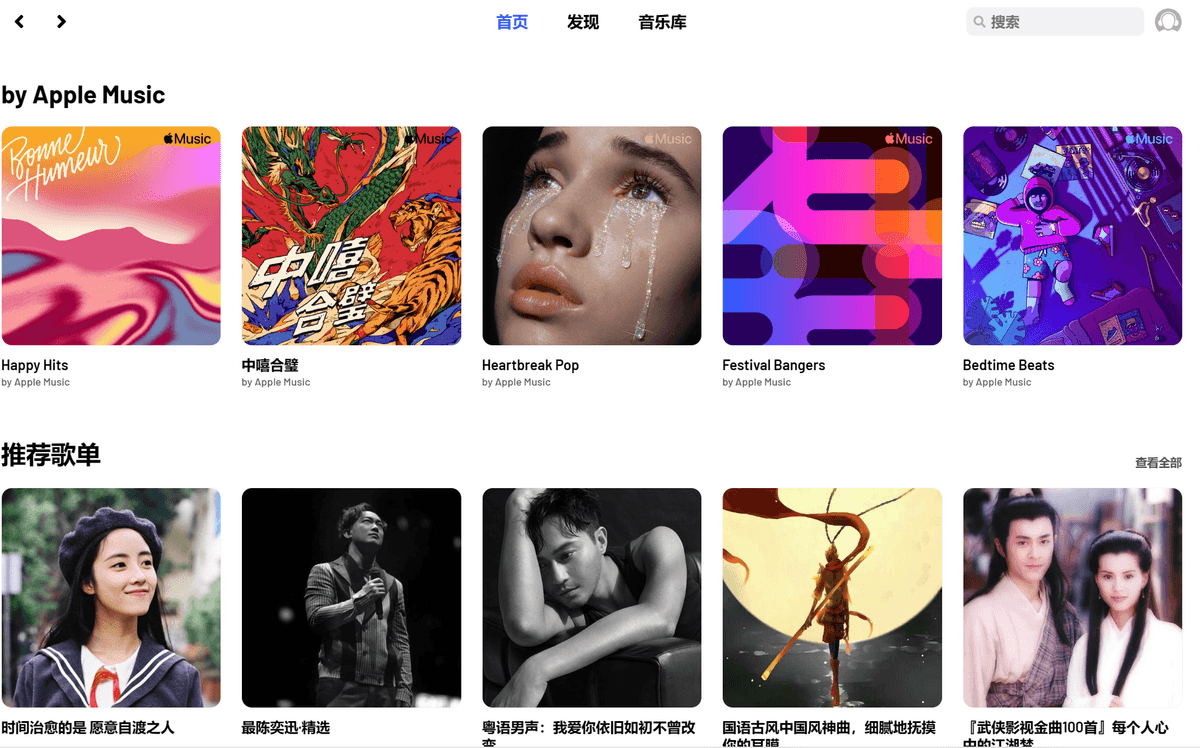The image size is (1200, 748).
Task: Open the Festival Bangers playlist
Action: pyautogui.click(x=832, y=236)
